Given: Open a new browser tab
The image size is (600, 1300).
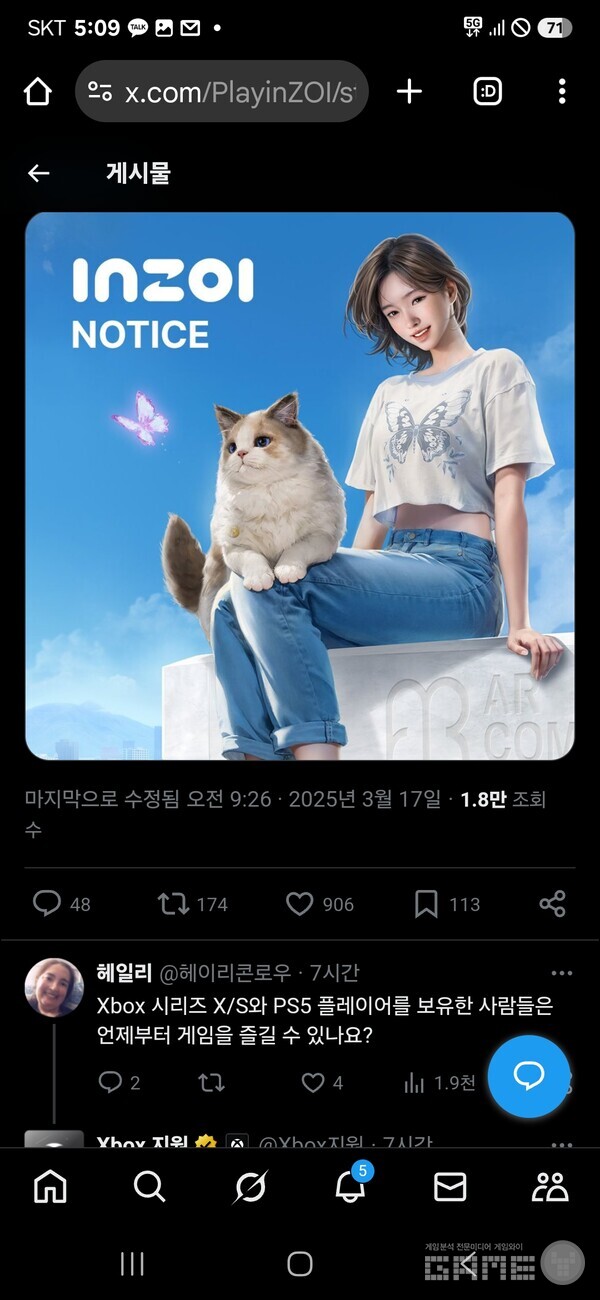Looking at the screenshot, I should tap(409, 92).
